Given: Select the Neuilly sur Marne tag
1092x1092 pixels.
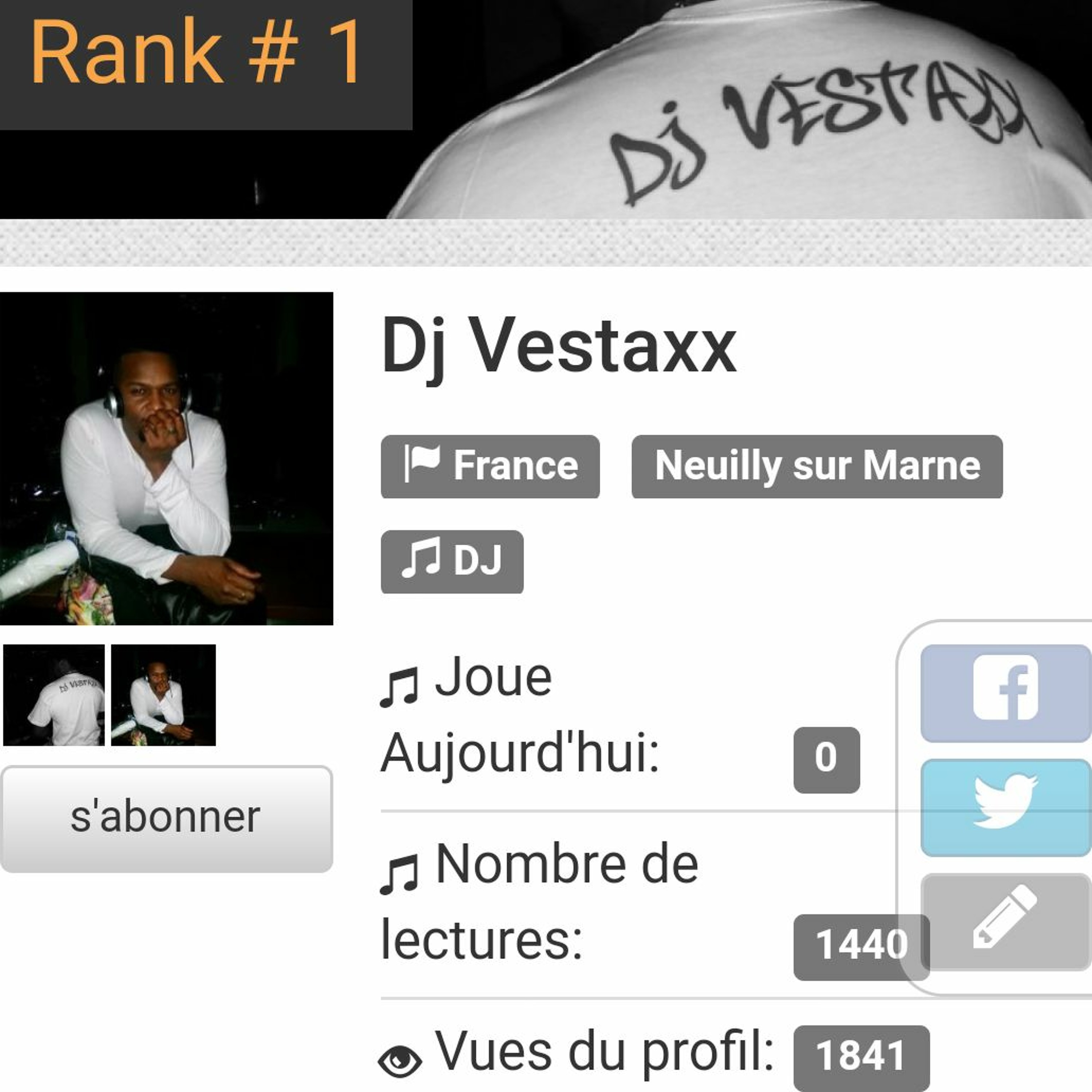Looking at the screenshot, I should pos(817,467).
